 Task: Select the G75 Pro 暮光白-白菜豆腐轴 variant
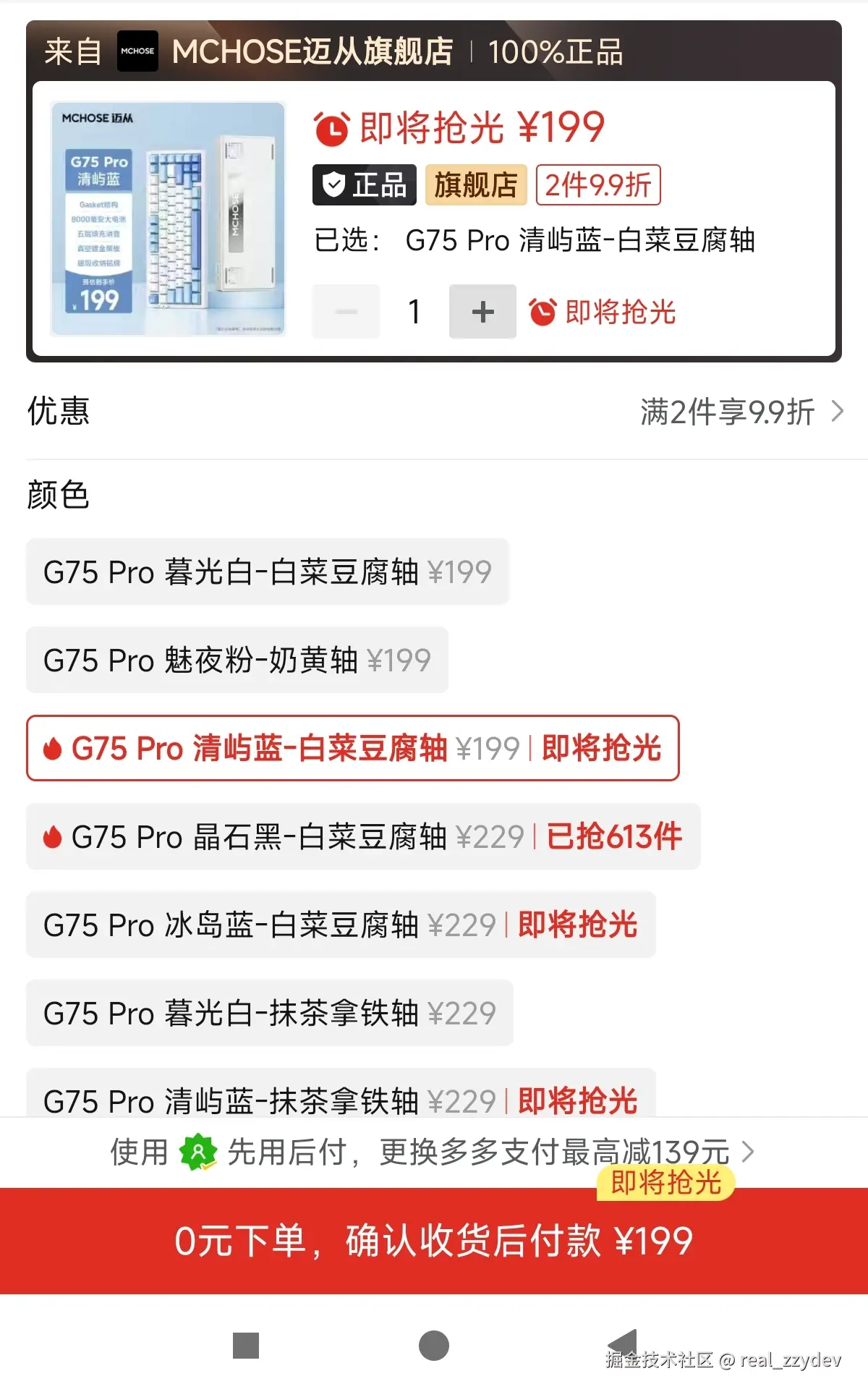tap(267, 572)
